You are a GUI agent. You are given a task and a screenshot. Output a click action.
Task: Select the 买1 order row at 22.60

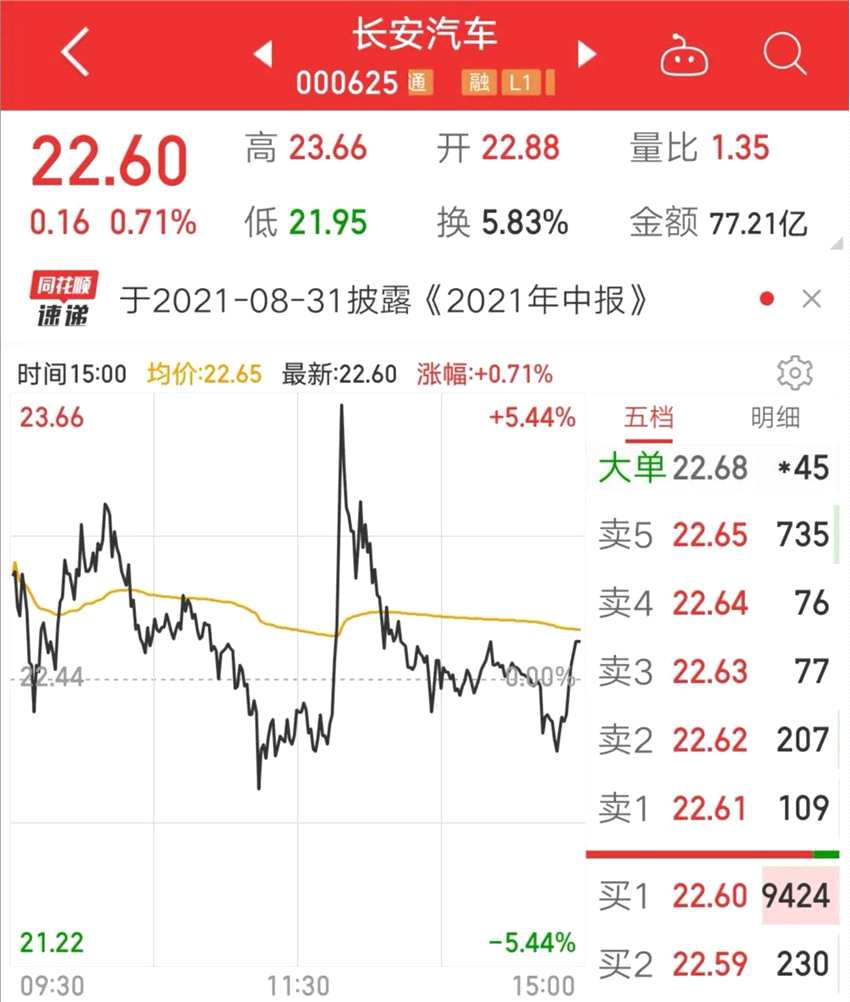(x=714, y=896)
